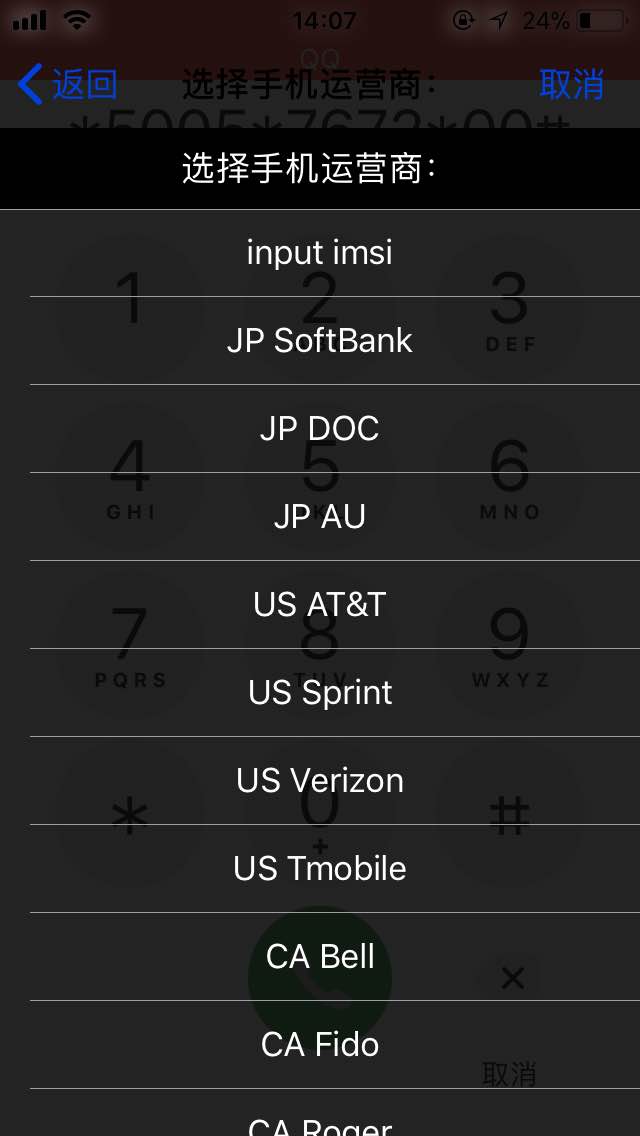The width and height of the screenshot is (640, 1136).
Task: Choose US Tmobile carrier
Action: (320, 869)
